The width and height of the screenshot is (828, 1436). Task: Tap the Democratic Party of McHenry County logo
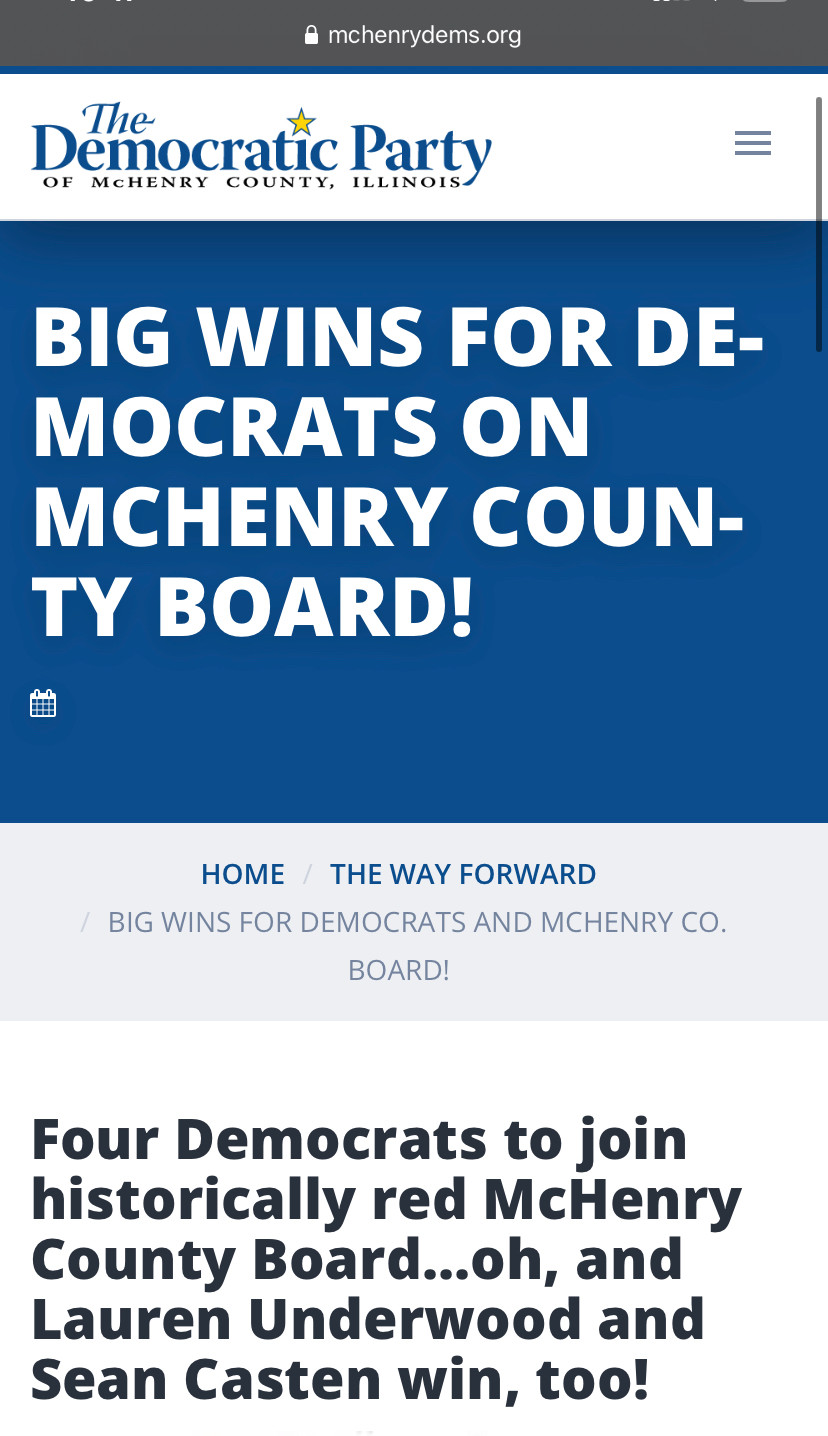click(261, 147)
